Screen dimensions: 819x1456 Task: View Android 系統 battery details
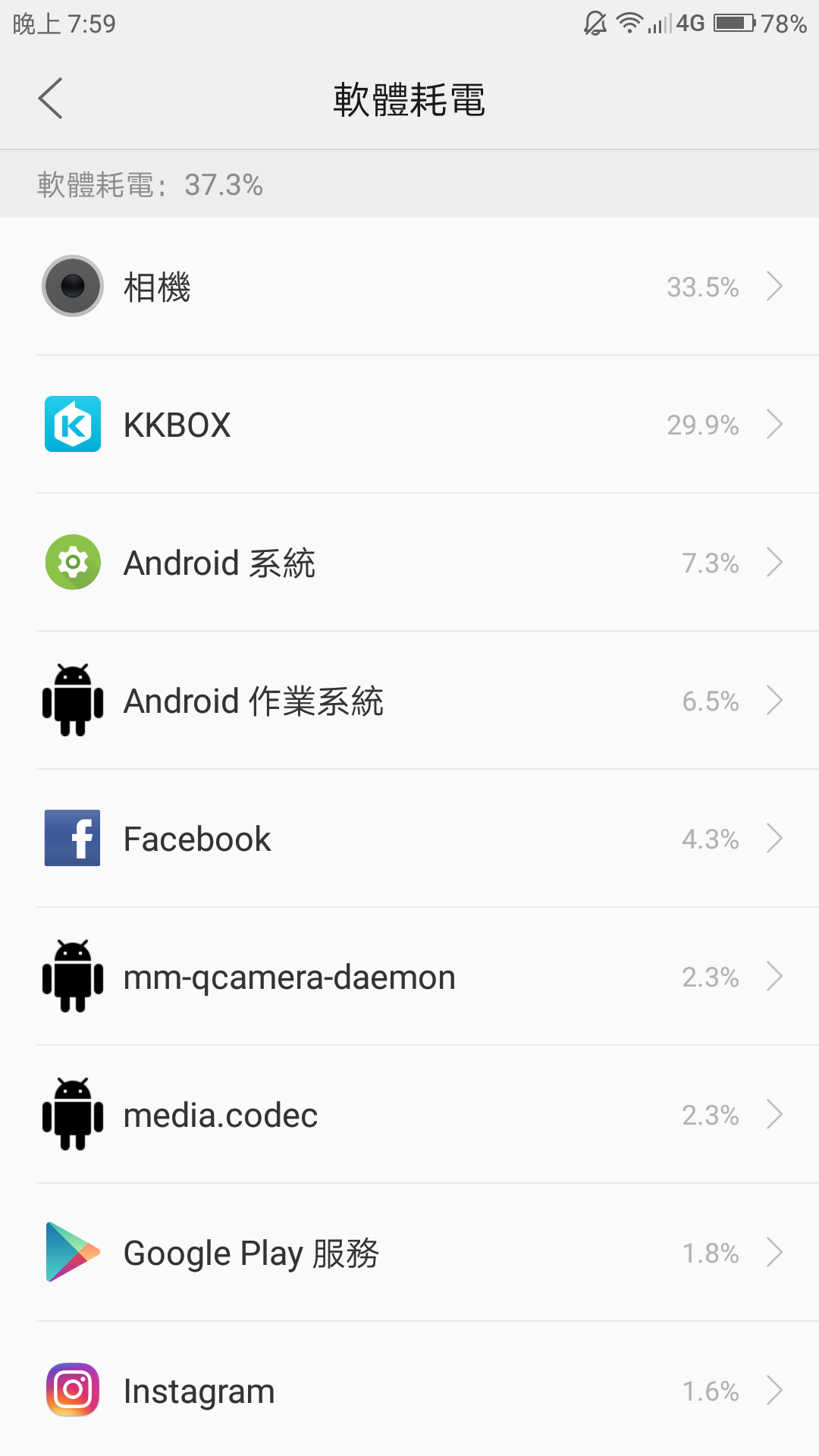click(x=409, y=563)
